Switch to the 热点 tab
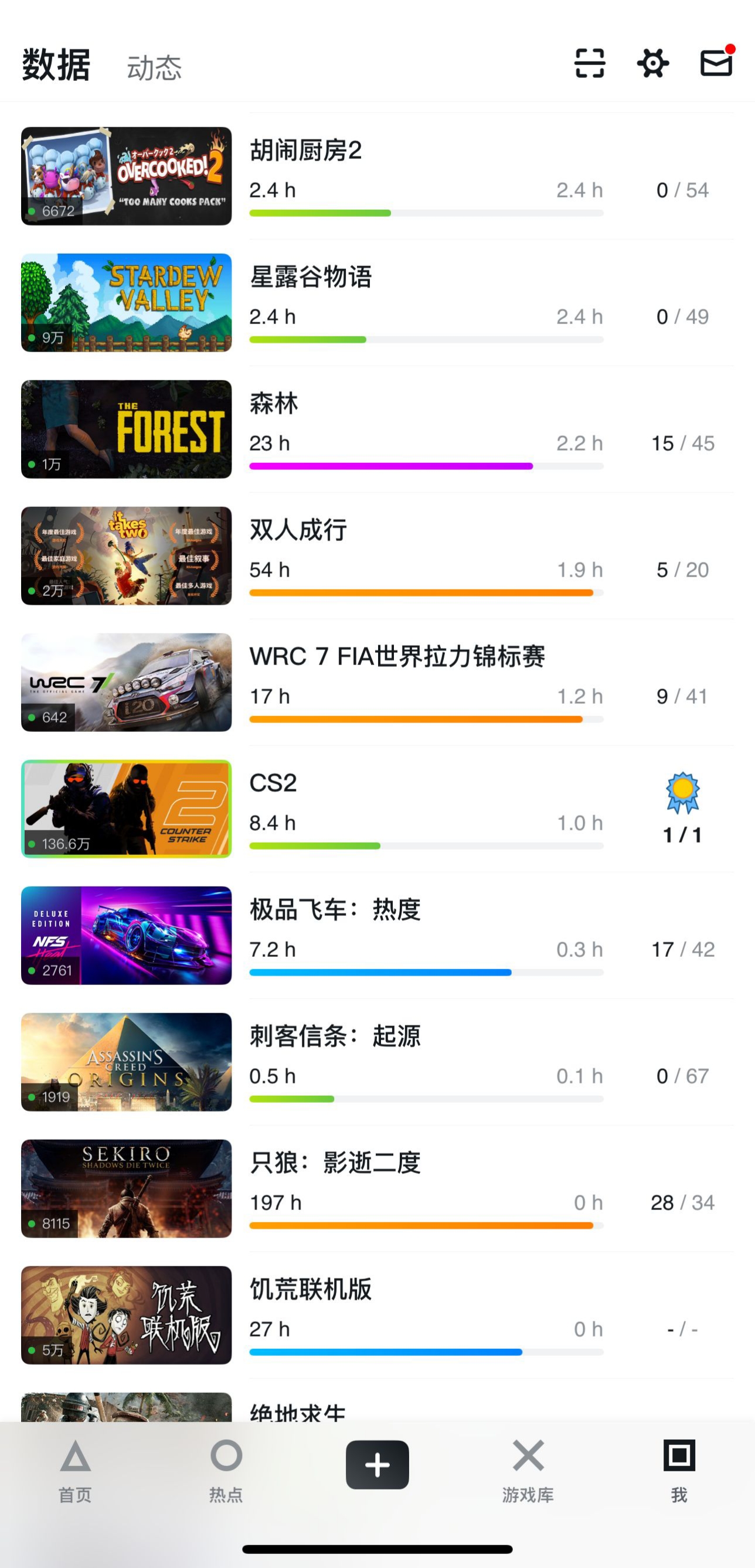The height and width of the screenshot is (1568, 755). click(226, 1471)
